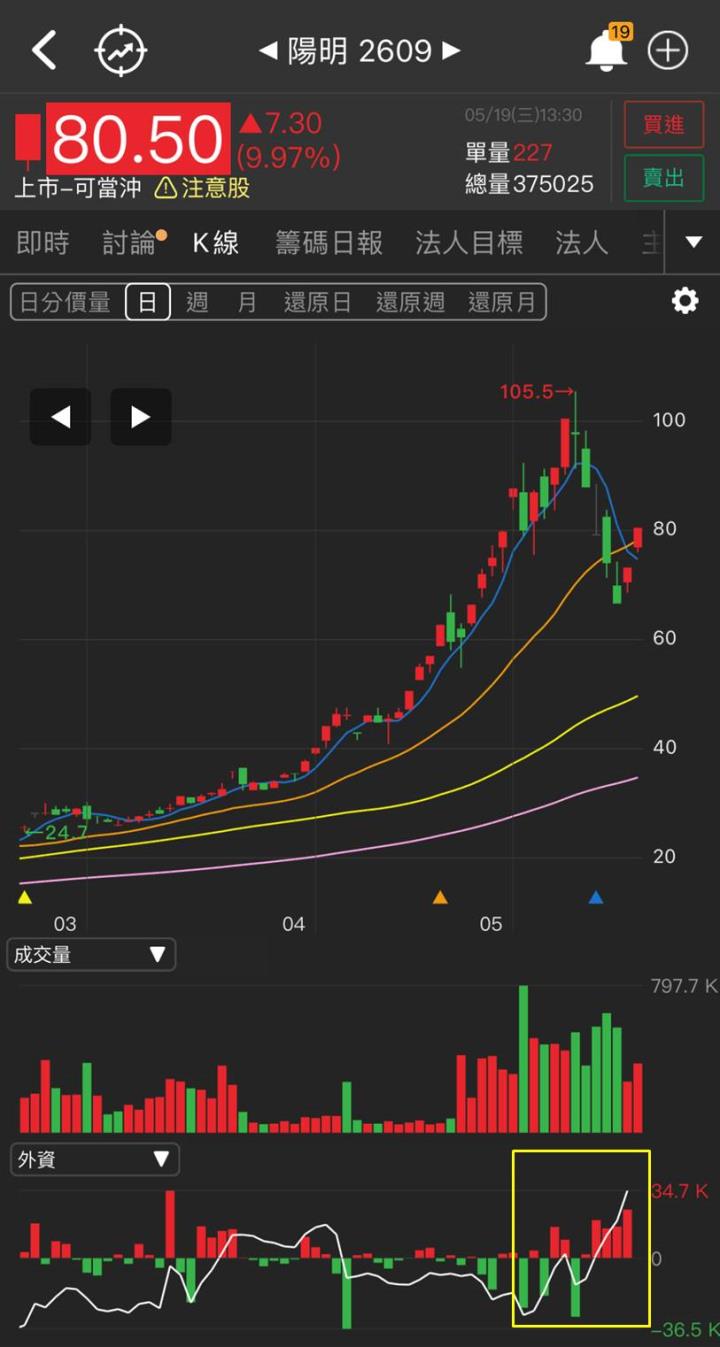720x1347 pixels.
Task: Open the 外資 indicator dropdown
Action: pyautogui.click(x=94, y=1159)
